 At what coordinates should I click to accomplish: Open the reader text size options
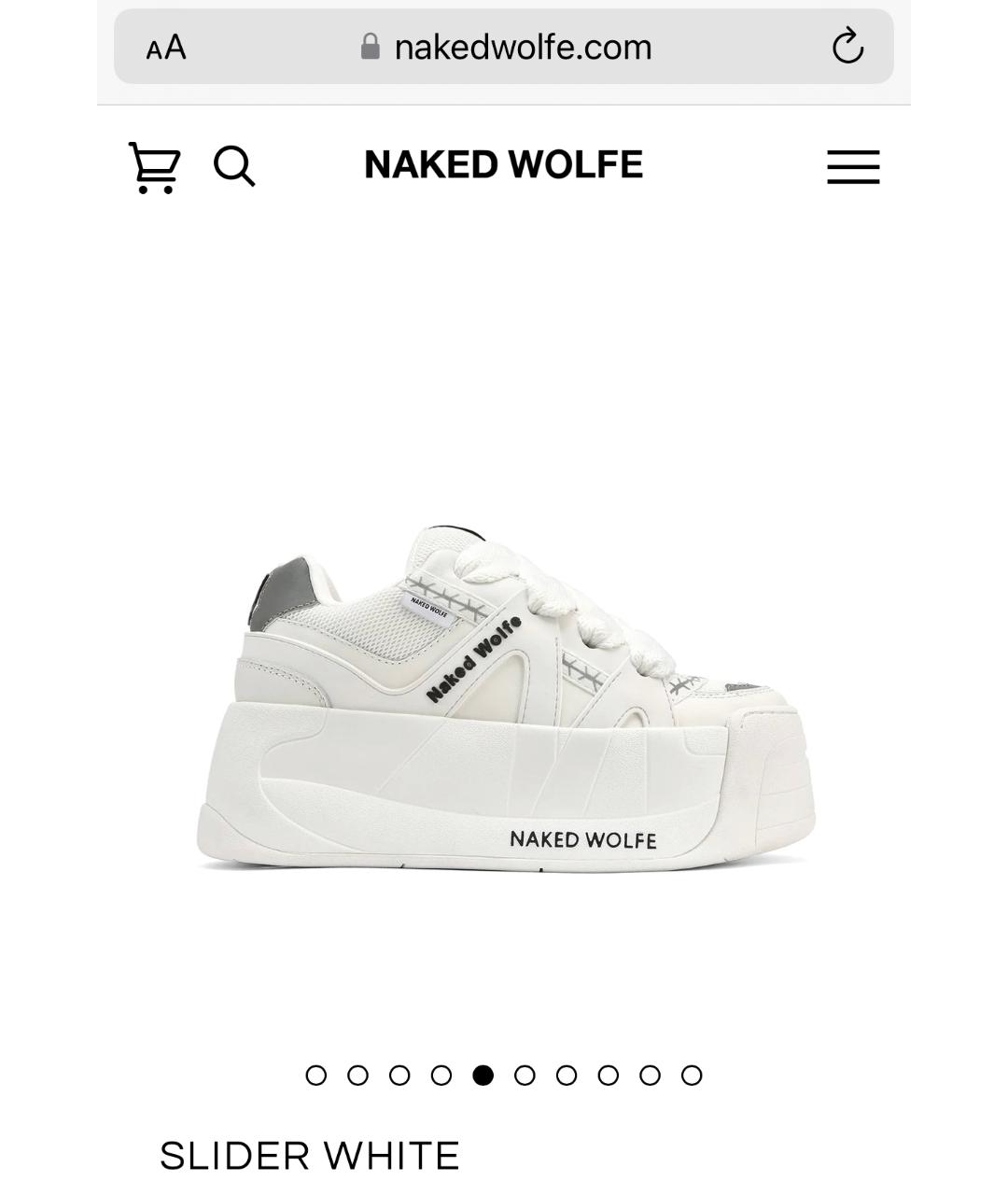[x=166, y=48]
